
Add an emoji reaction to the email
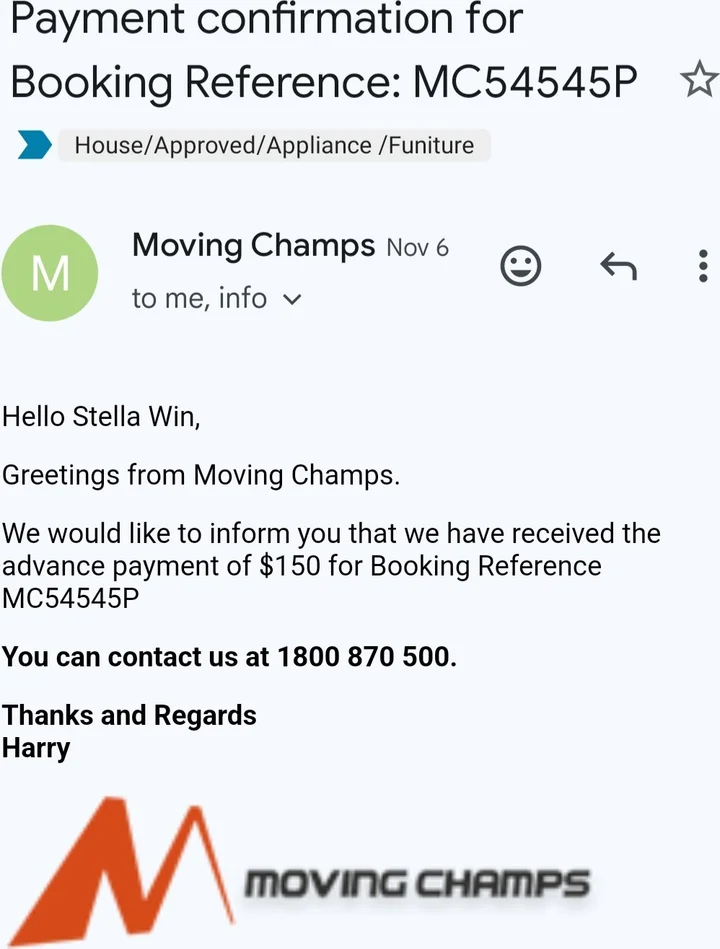(x=520, y=267)
